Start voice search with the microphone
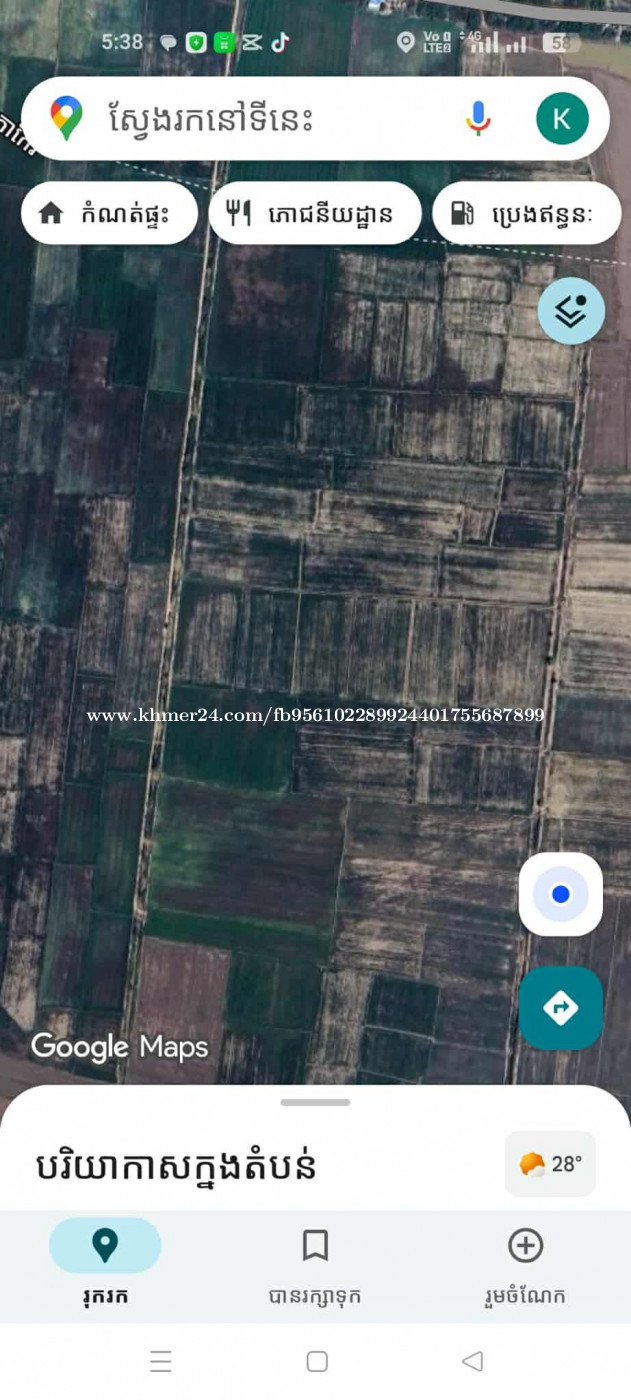 pyautogui.click(x=478, y=119)
